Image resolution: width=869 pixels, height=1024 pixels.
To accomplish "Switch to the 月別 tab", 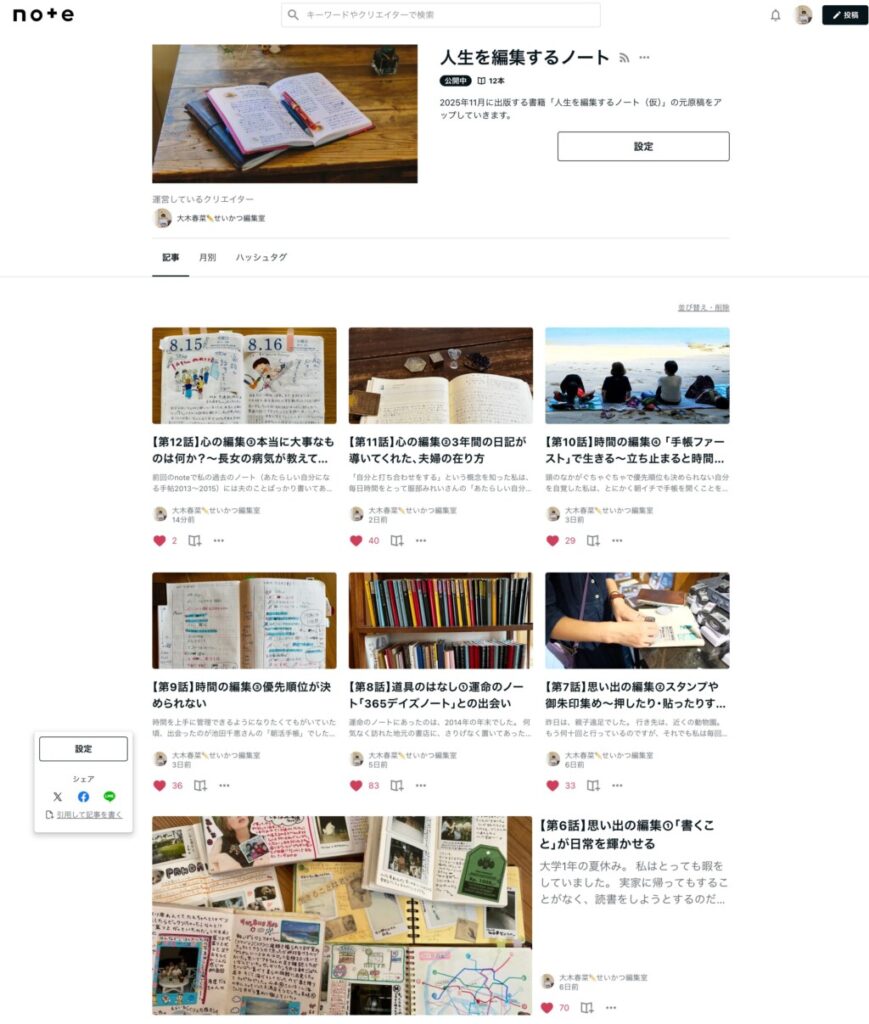I will (x=207, y=258).
